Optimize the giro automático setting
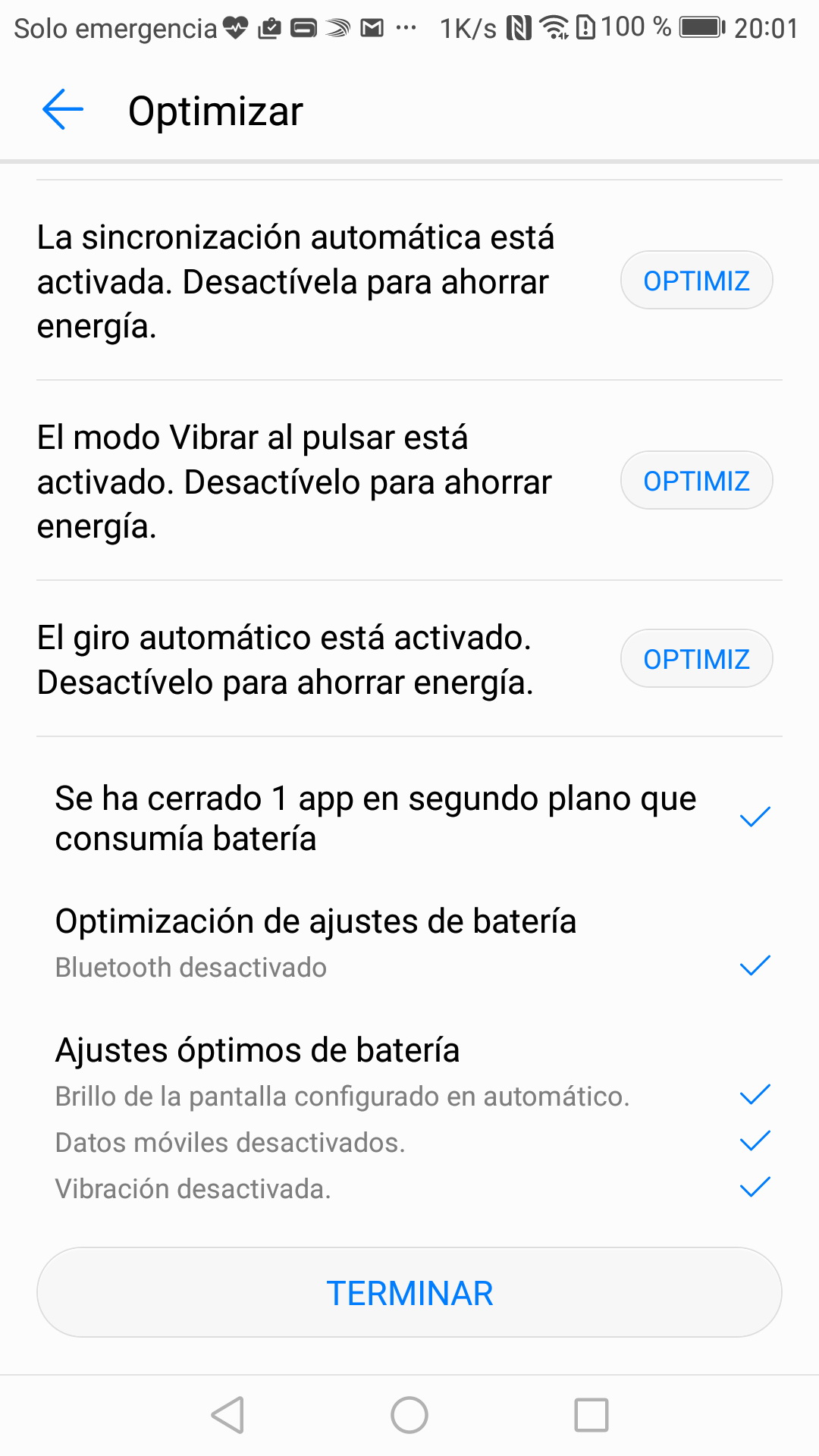The height and width of the screenshot is (1456, 819). pos(696,659)
